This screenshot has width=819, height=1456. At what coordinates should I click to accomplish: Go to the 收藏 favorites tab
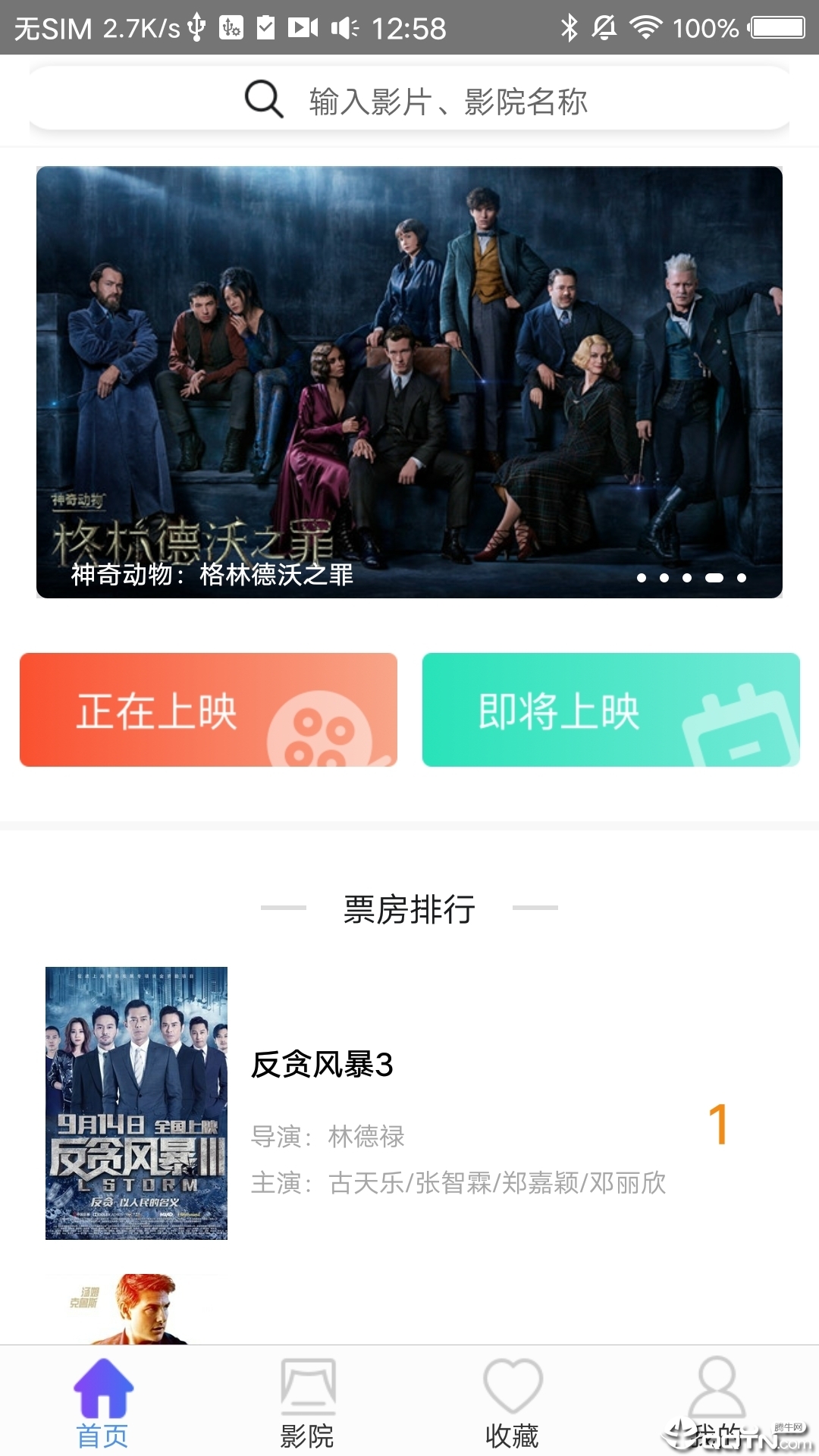[512, 1403]
